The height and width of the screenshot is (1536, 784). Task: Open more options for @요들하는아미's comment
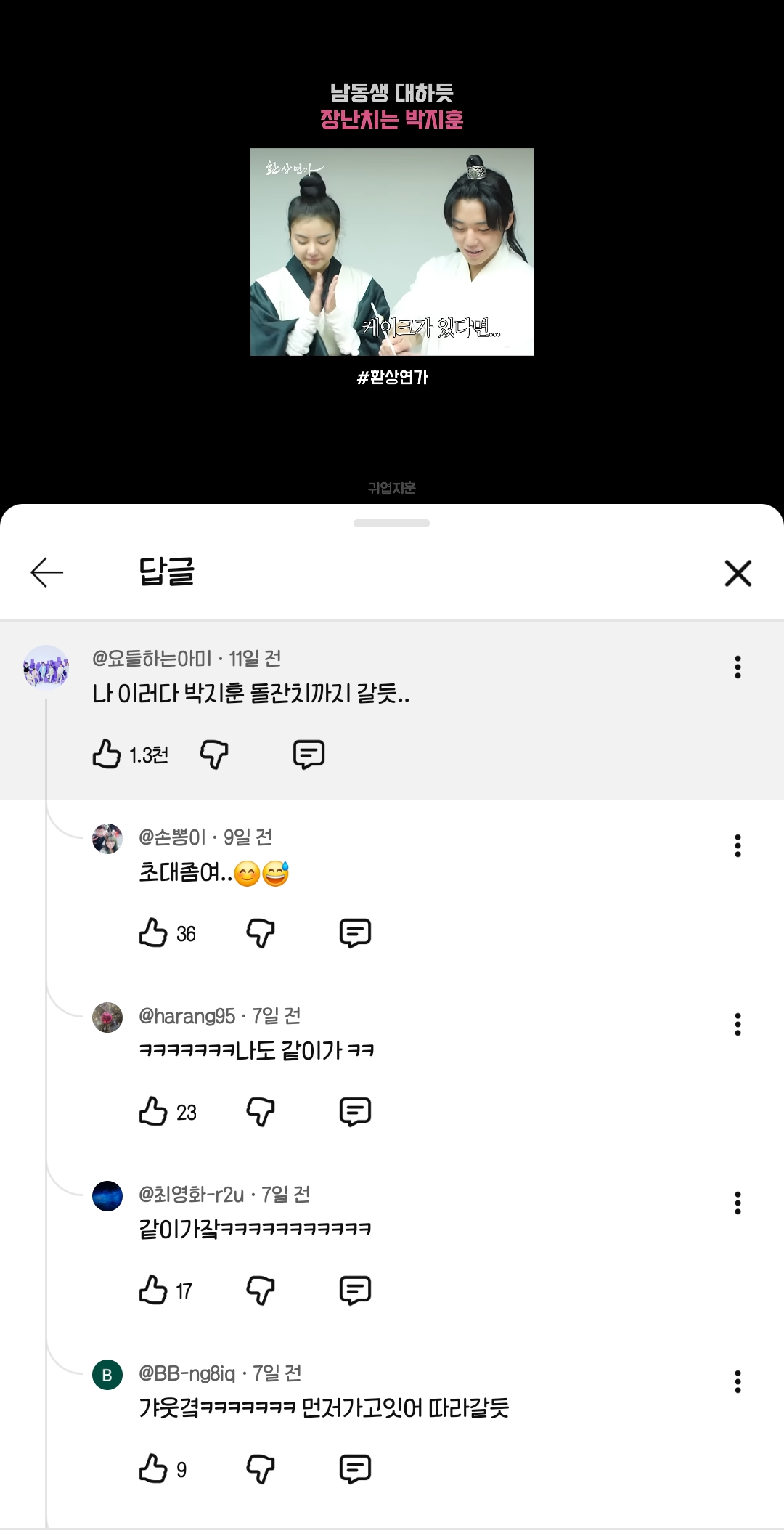[x=738, y=667]
